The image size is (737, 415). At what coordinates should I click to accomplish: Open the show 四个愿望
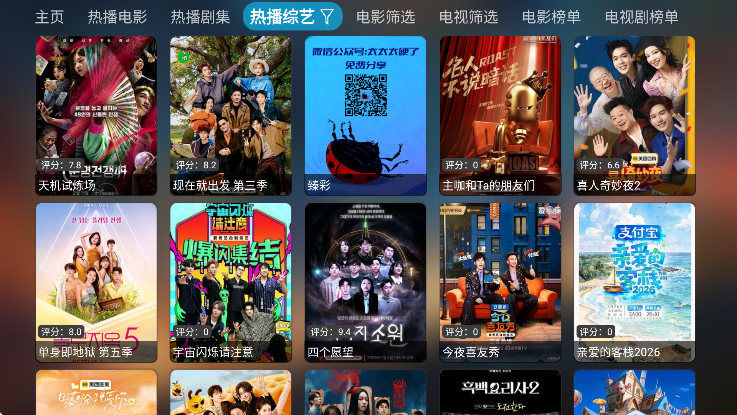pyautogui.click(x=365, y=282)
